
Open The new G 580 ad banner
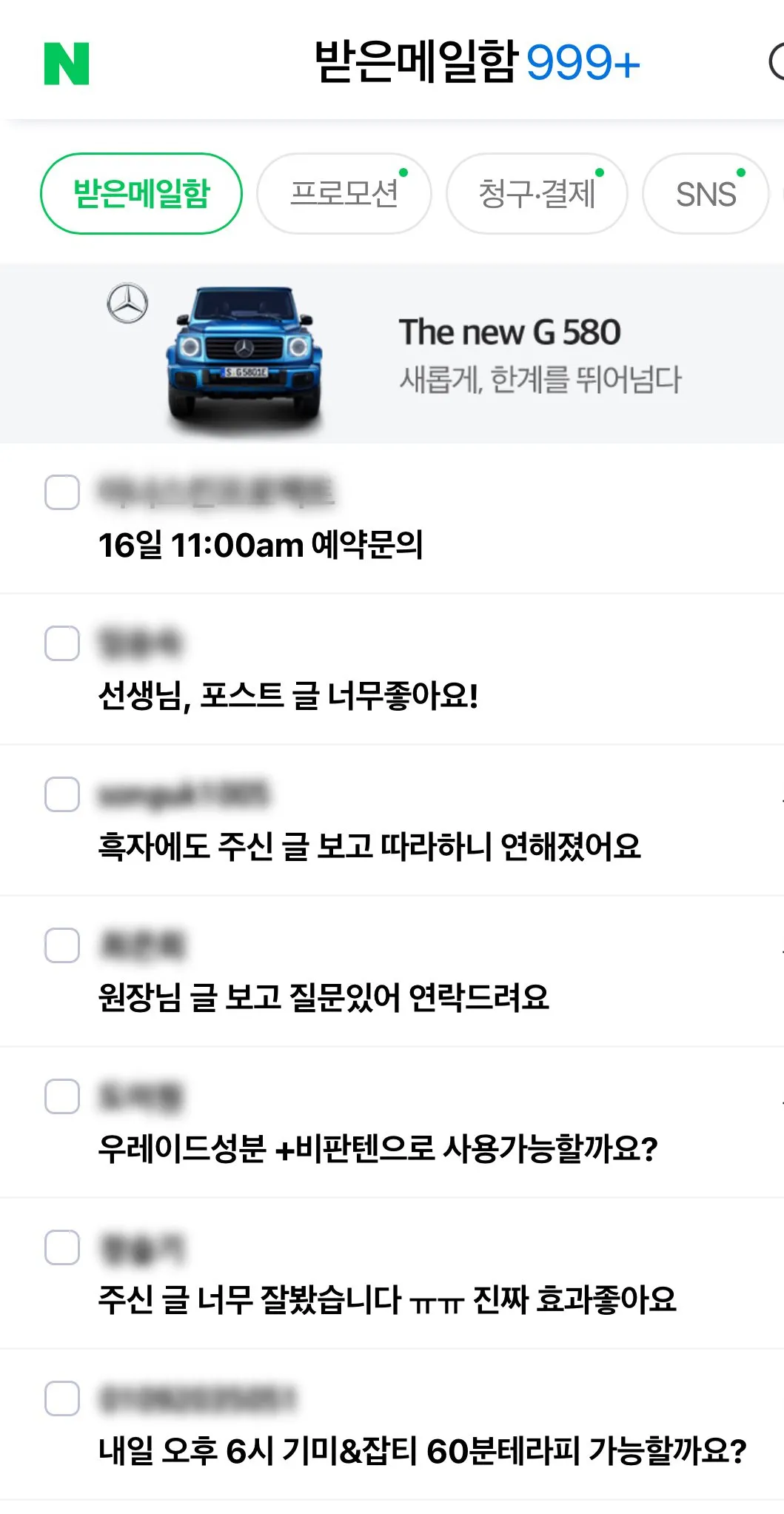[x=392, y=353]
